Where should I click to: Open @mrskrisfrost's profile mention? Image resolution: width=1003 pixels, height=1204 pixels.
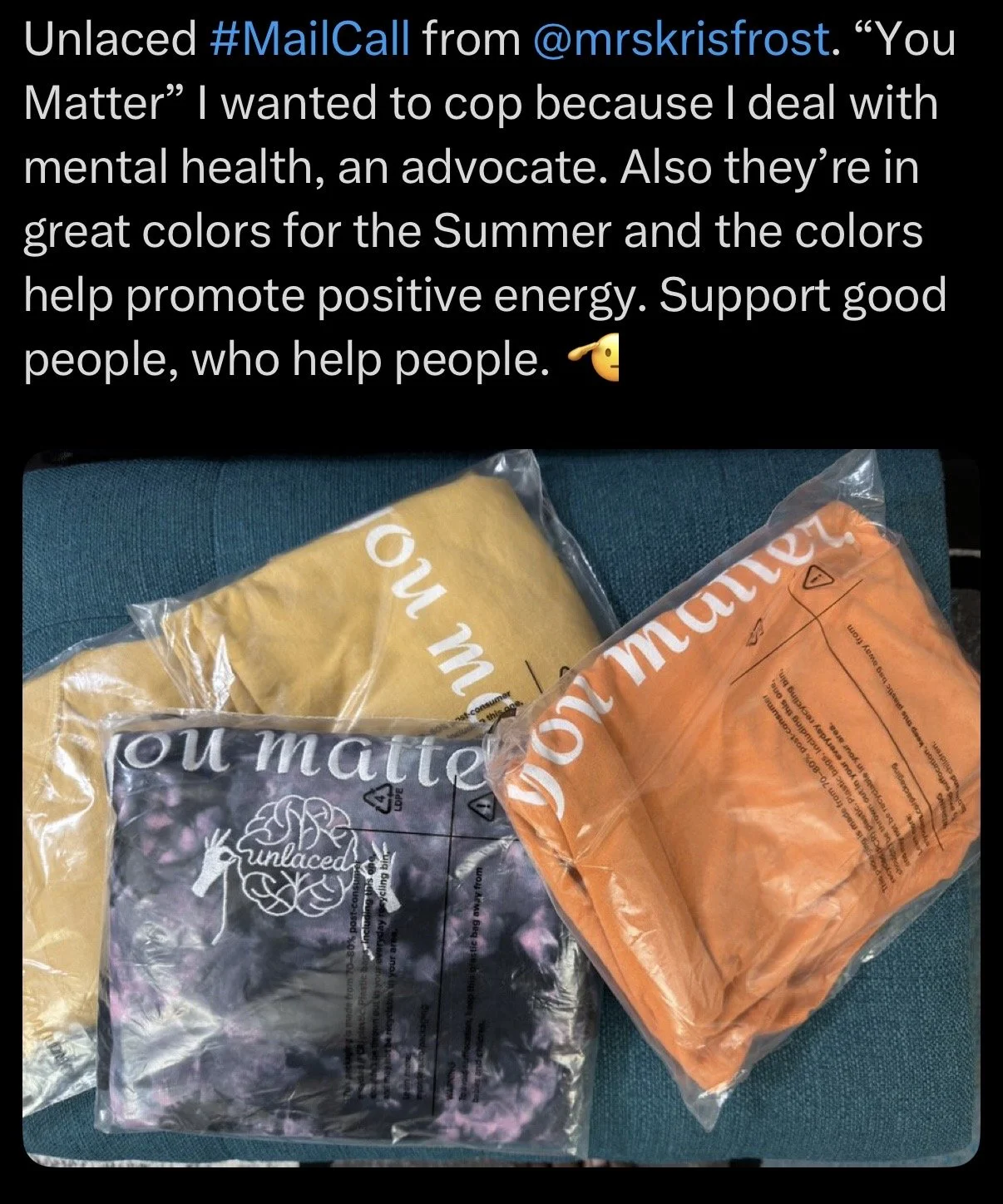click(x=679, y=41)
